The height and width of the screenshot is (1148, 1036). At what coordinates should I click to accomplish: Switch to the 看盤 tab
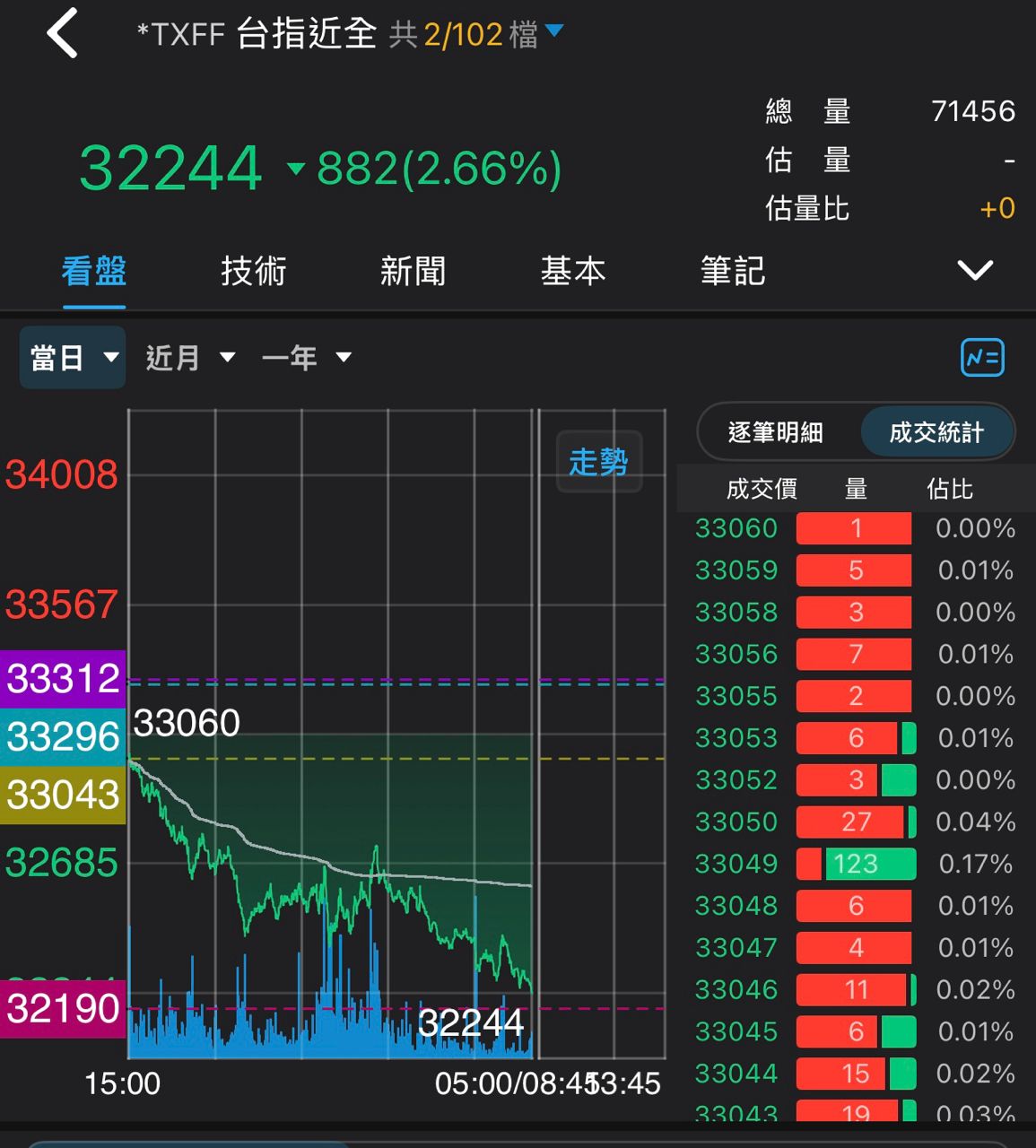(94, 271)
